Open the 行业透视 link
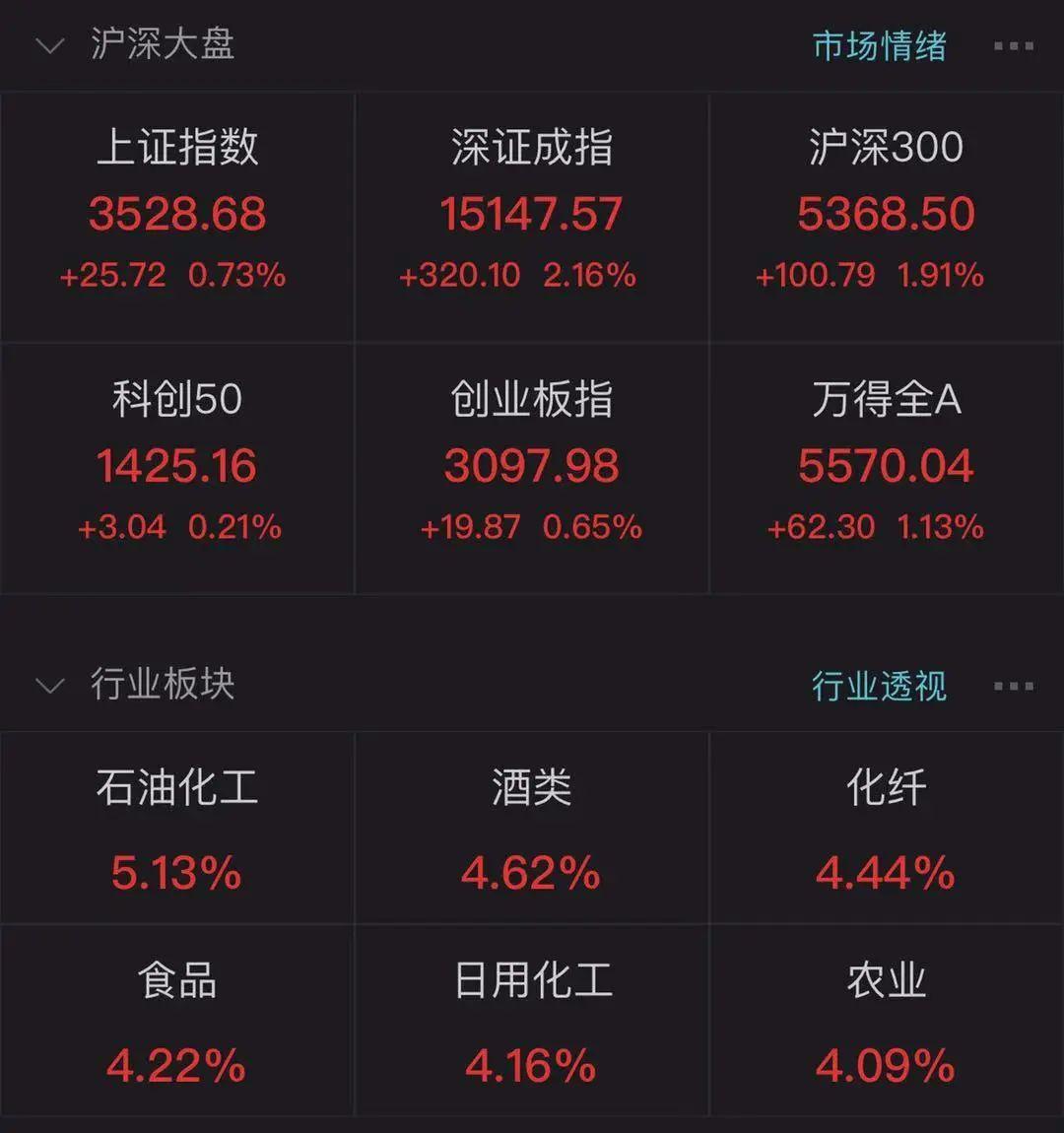1064x1133 pixels. (x=879, y=686)
